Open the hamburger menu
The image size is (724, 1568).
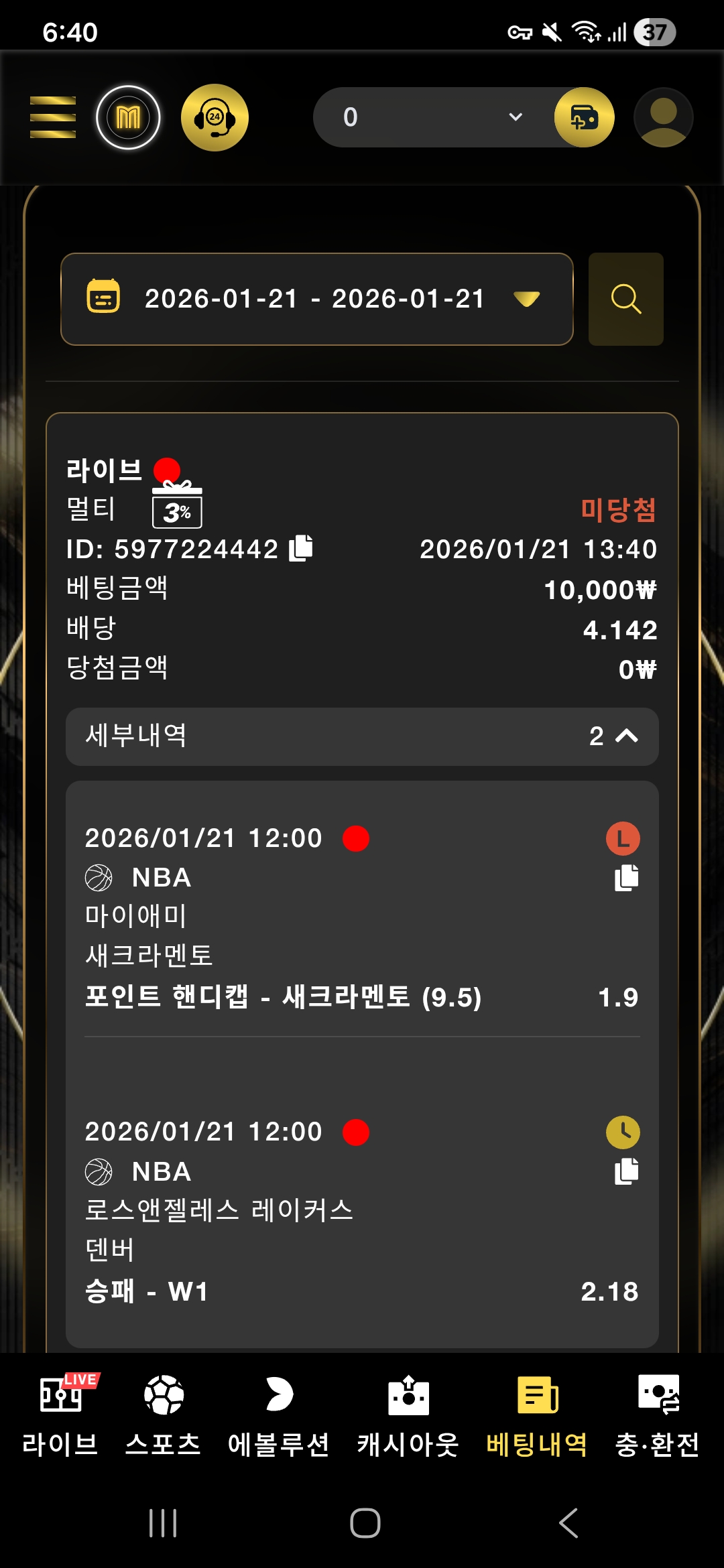53,117
